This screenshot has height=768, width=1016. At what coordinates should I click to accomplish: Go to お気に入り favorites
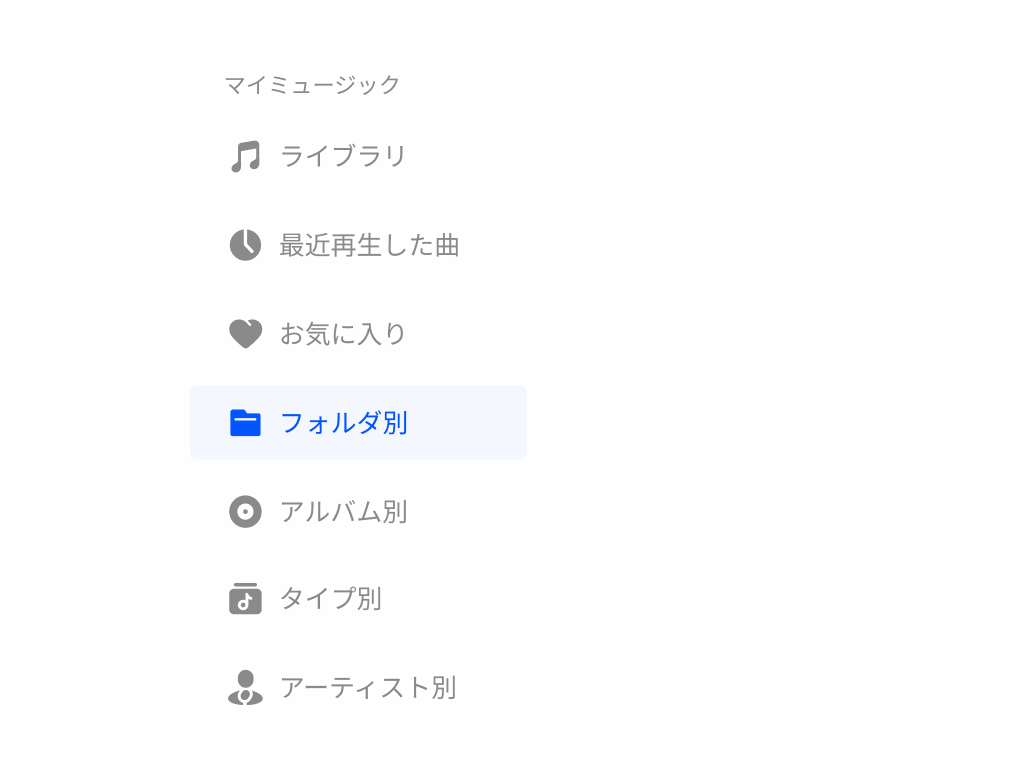coord(342,334)
